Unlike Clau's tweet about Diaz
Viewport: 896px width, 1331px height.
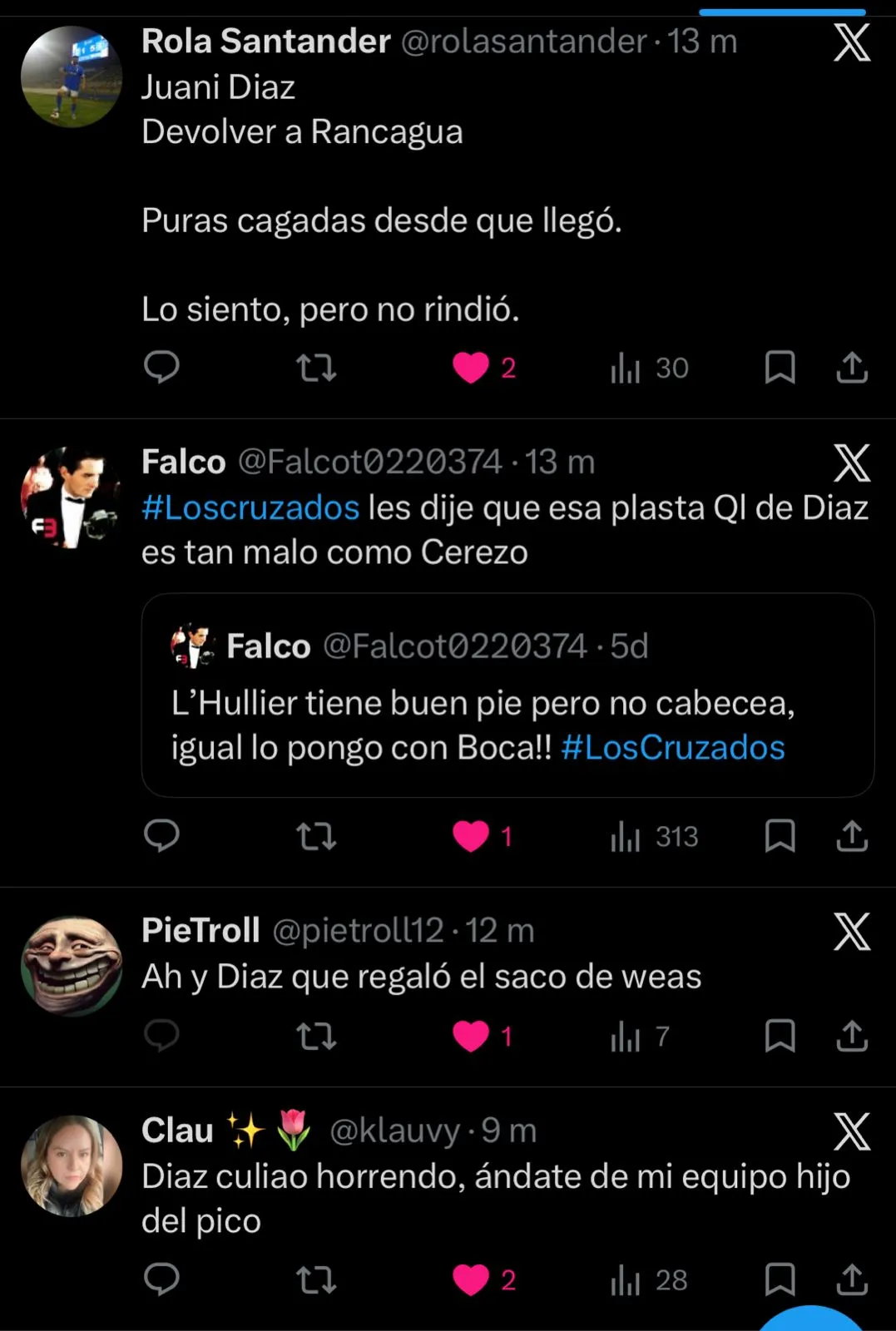[x=471, y=1279]
